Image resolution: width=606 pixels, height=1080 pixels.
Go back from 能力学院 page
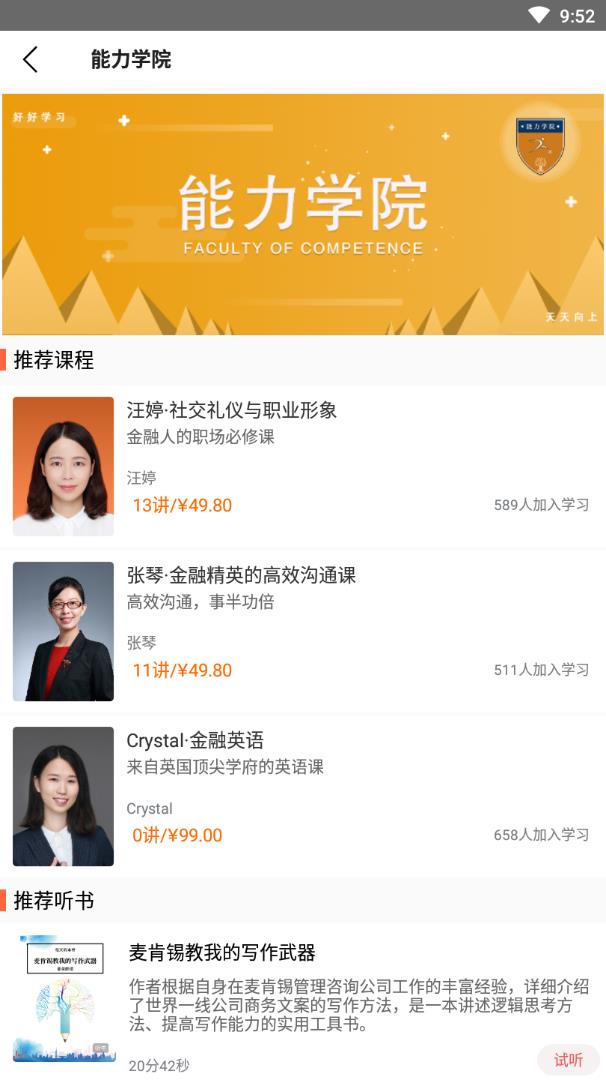[x=30, y=60]
